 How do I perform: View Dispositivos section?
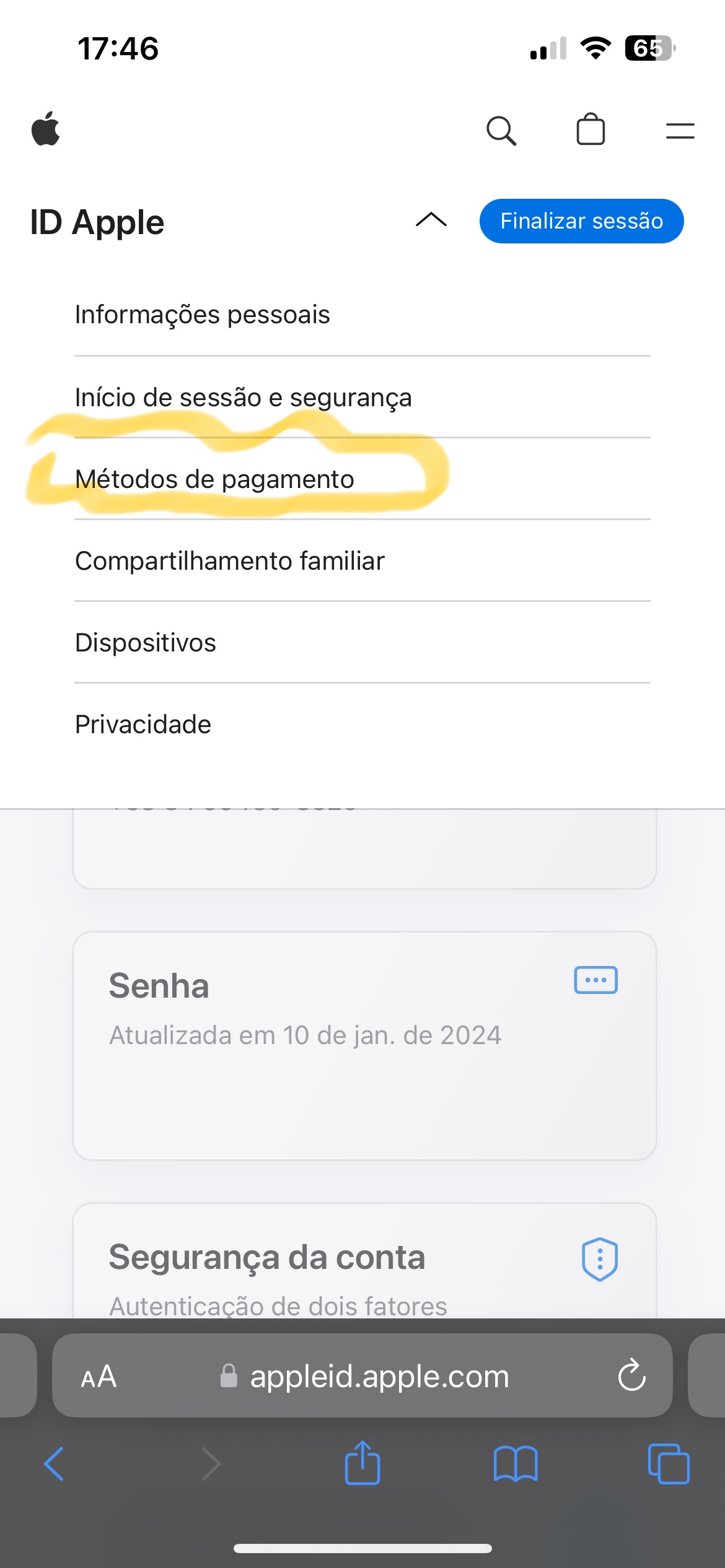tap(146, 643)
